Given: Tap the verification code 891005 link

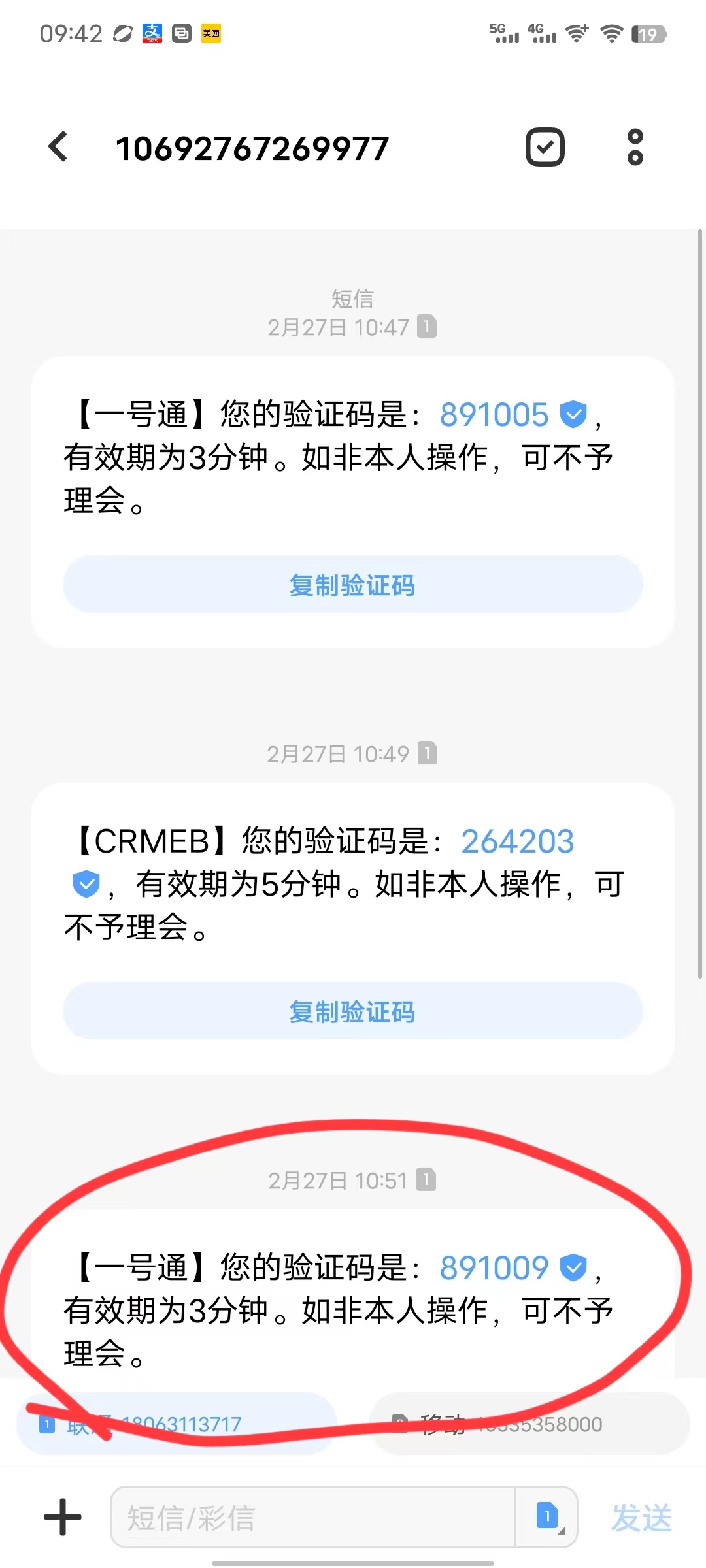Looking at the screenshot, I should click(494, 415).
